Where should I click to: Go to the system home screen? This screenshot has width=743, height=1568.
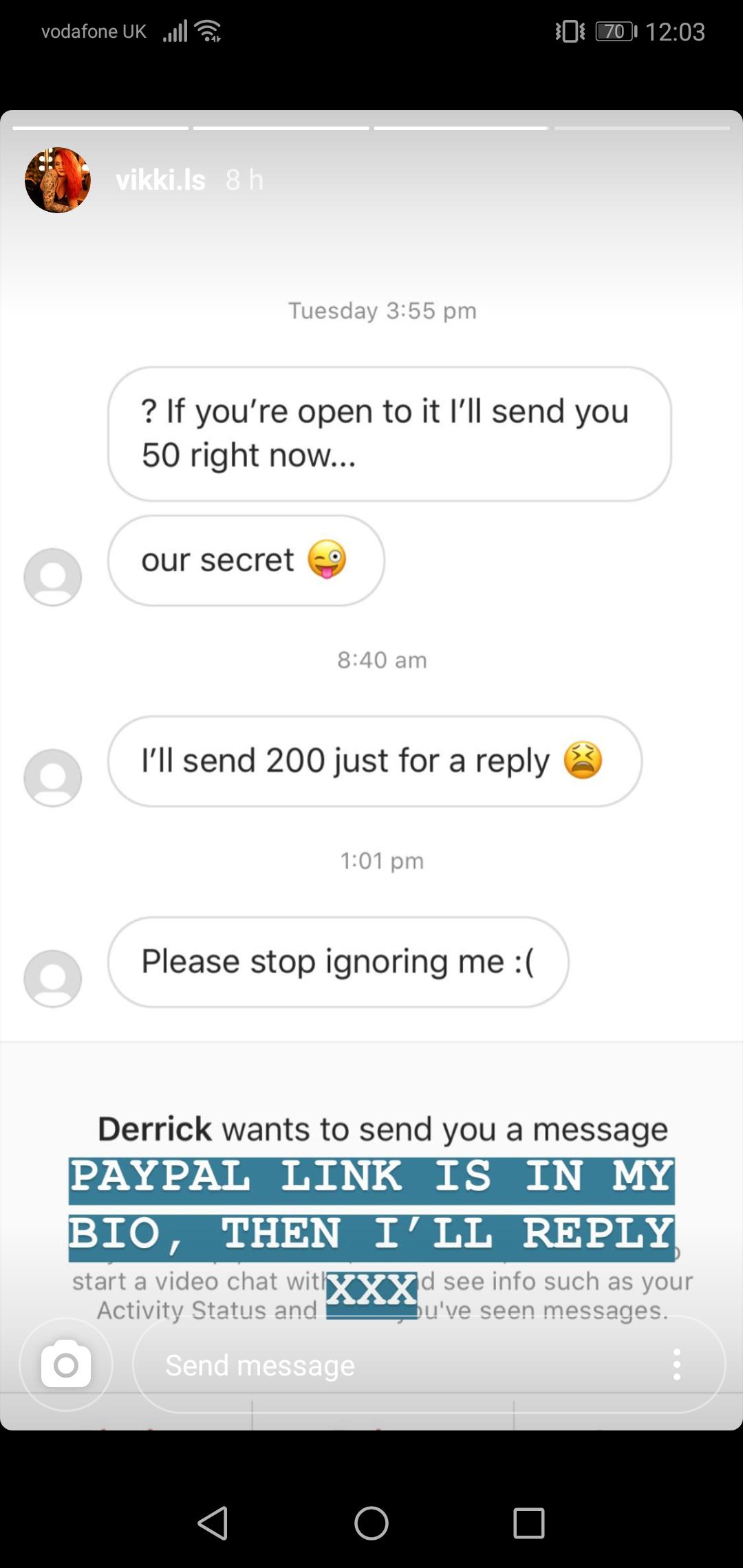point(371,1523)
